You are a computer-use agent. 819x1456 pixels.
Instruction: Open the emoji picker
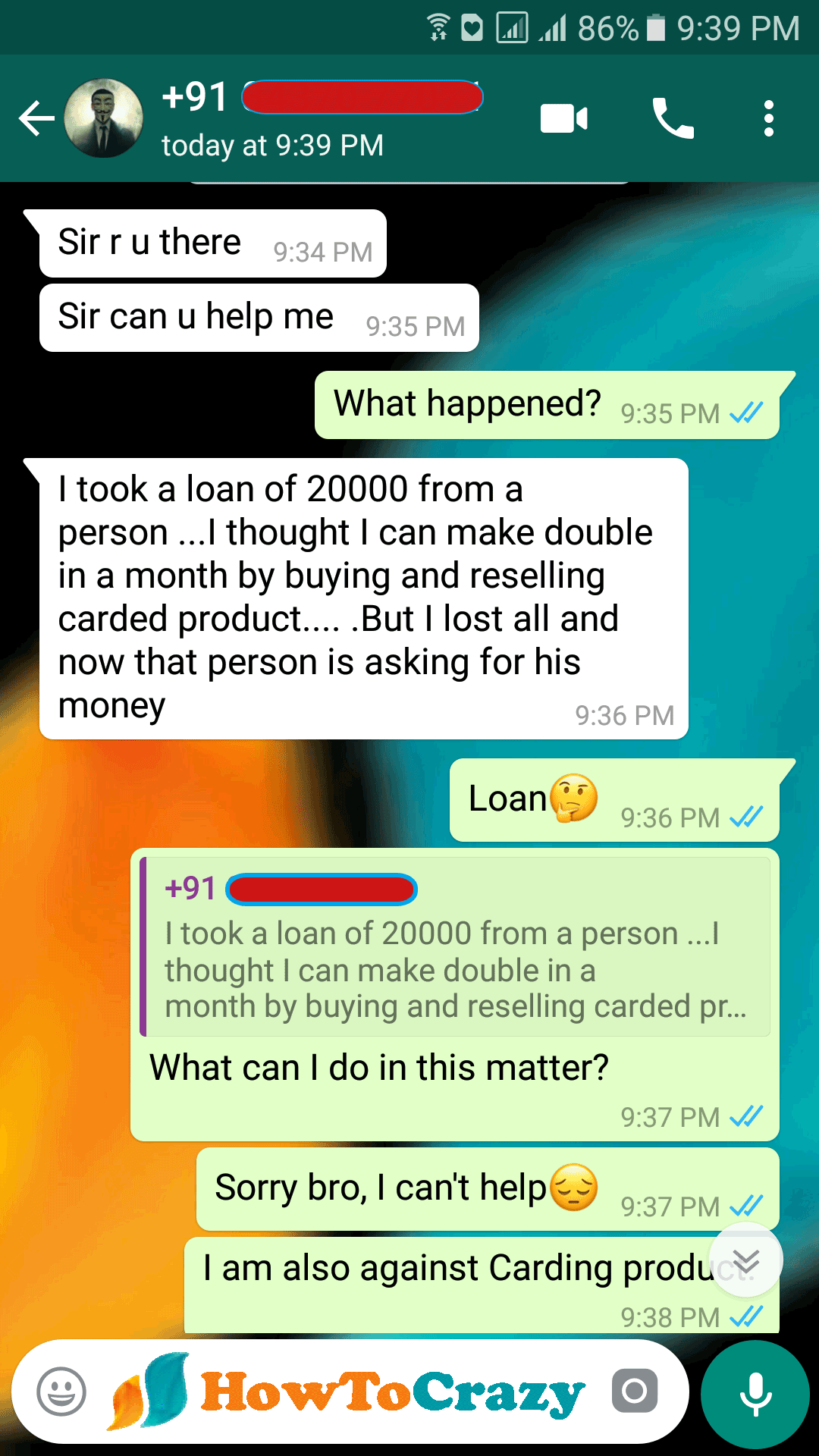pyautogui.click(x=61, y=1392)
